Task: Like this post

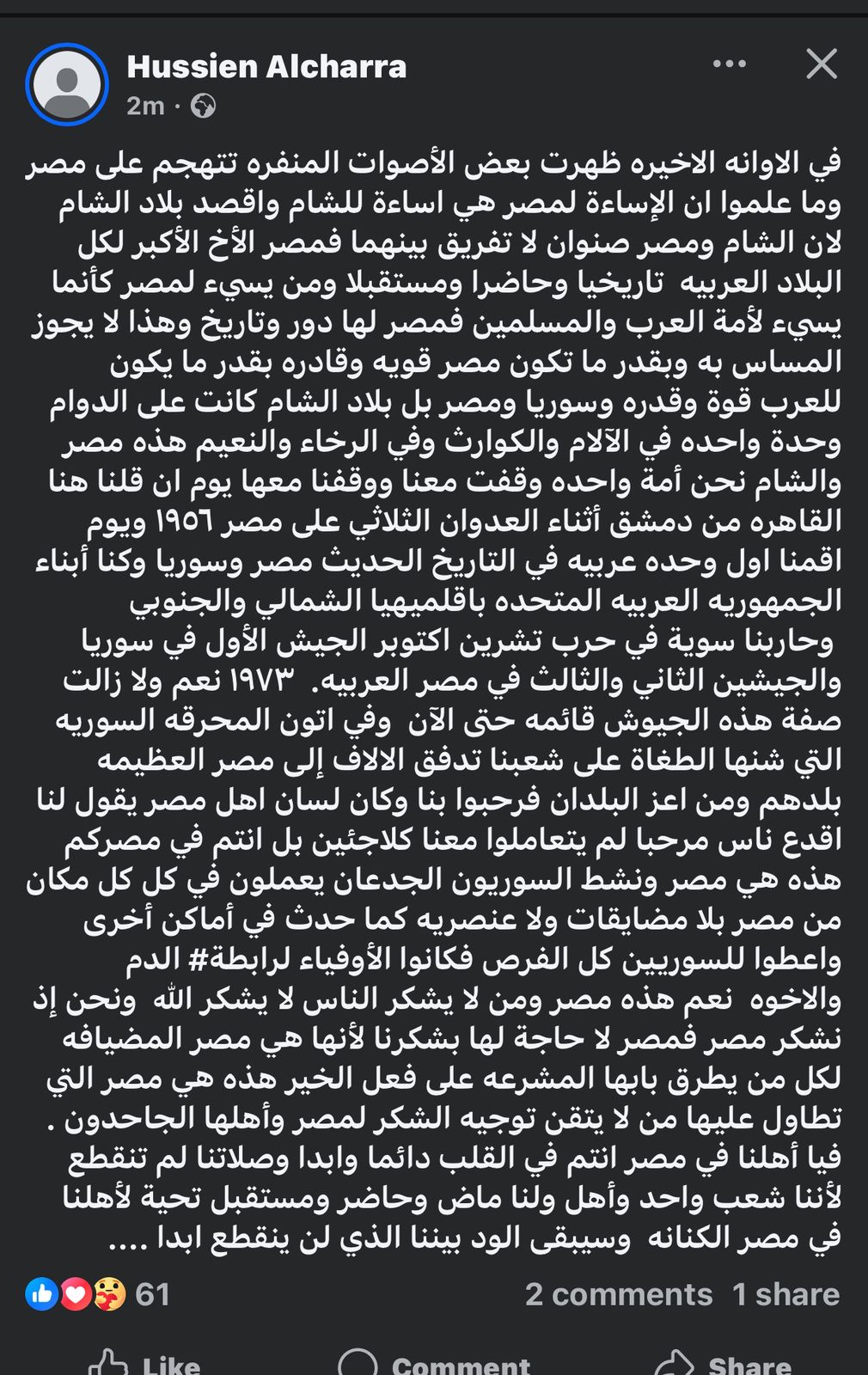Action: [146, 1363]
